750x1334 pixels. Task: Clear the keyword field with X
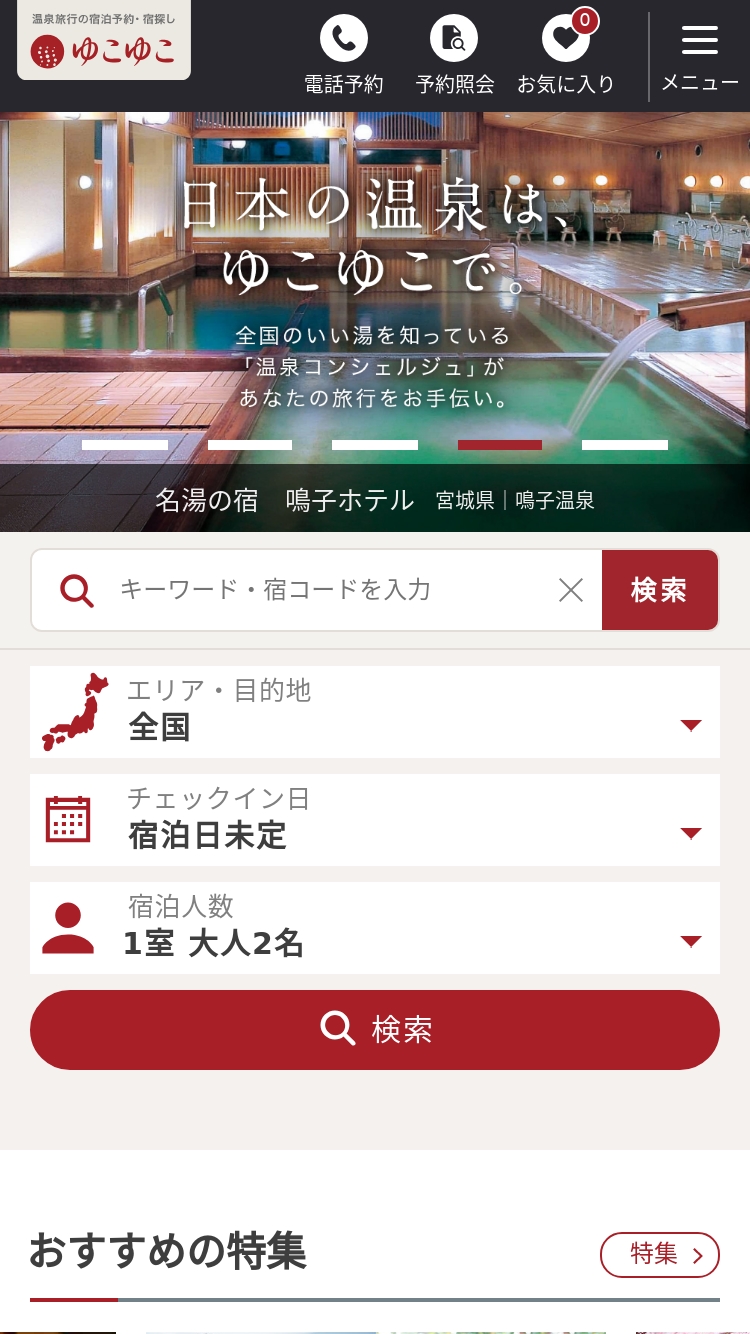tap(571, 590)
